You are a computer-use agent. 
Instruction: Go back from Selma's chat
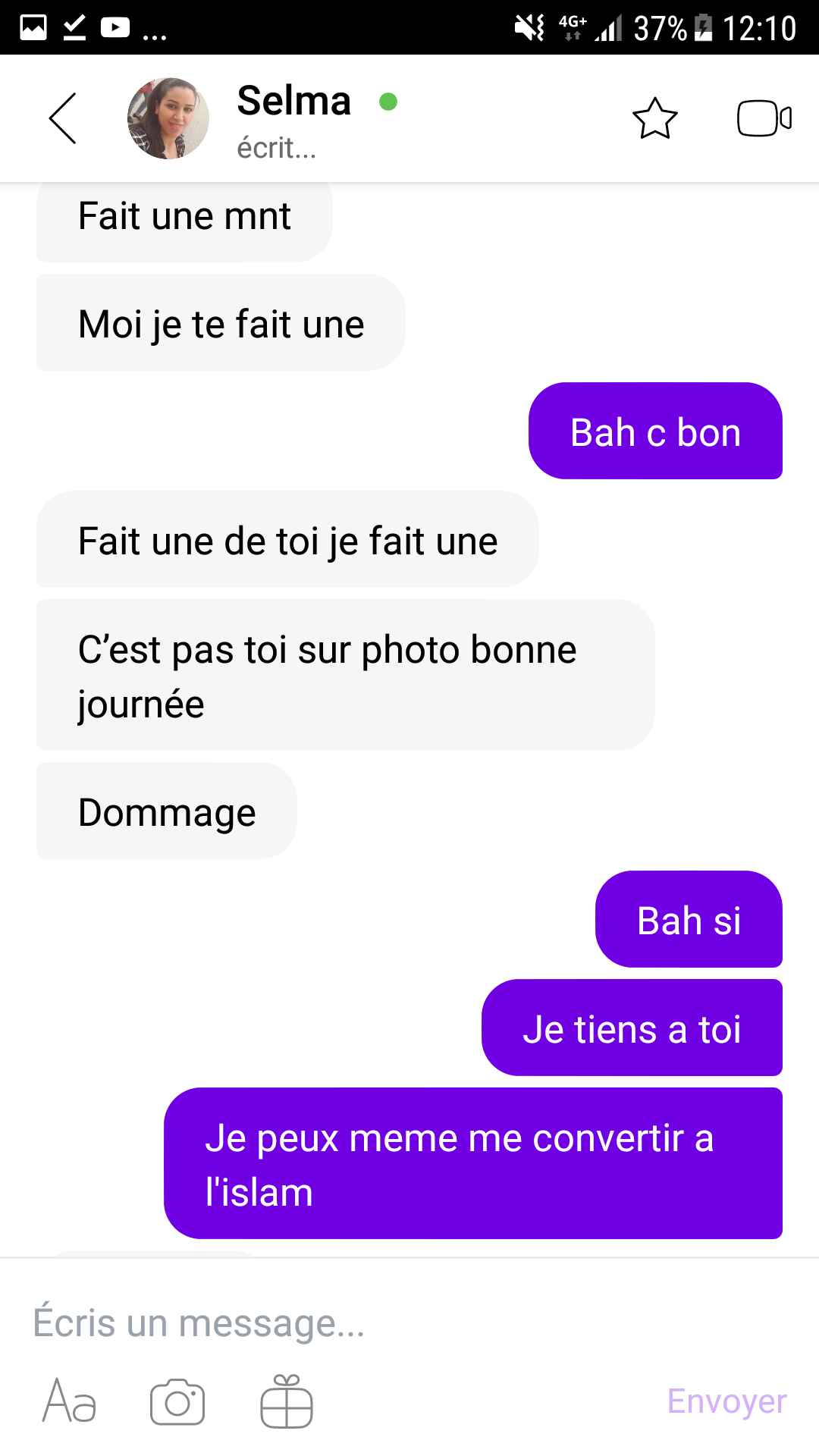point(63,118)
